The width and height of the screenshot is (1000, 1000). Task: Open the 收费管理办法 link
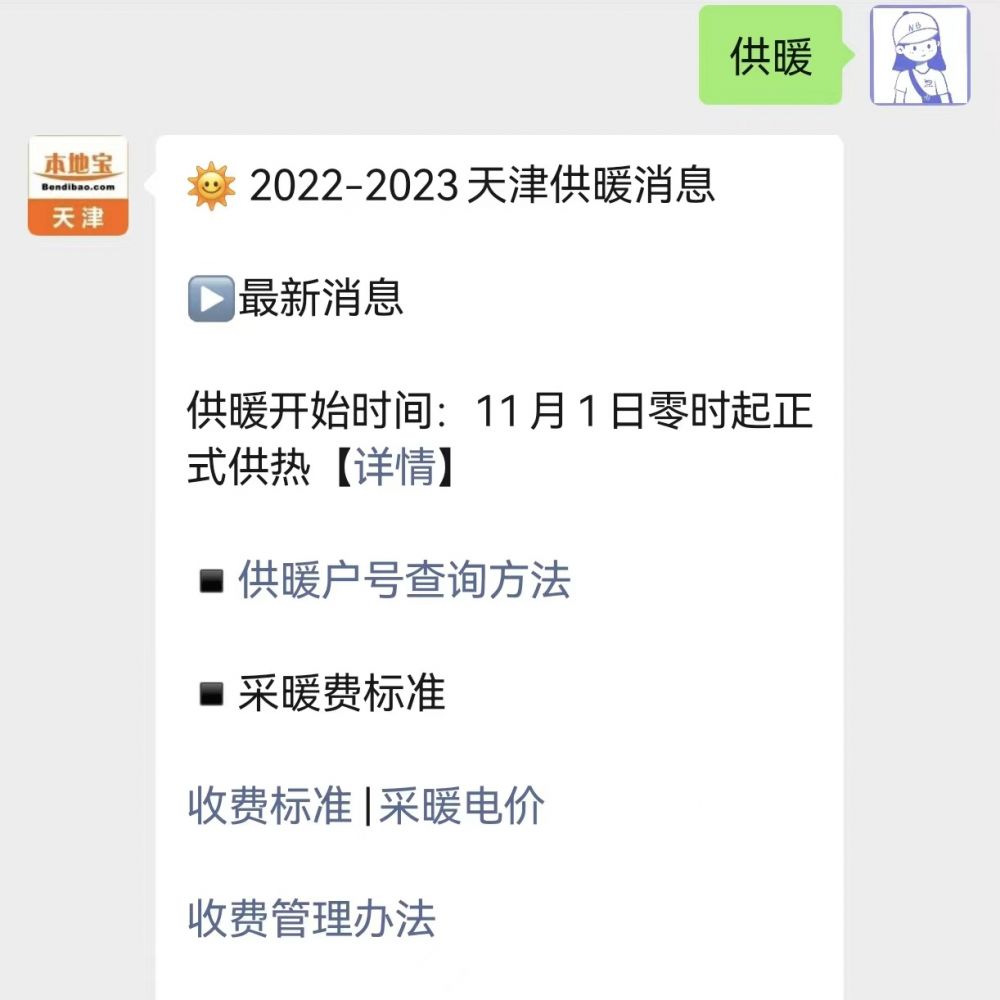(x=311, y=918)
